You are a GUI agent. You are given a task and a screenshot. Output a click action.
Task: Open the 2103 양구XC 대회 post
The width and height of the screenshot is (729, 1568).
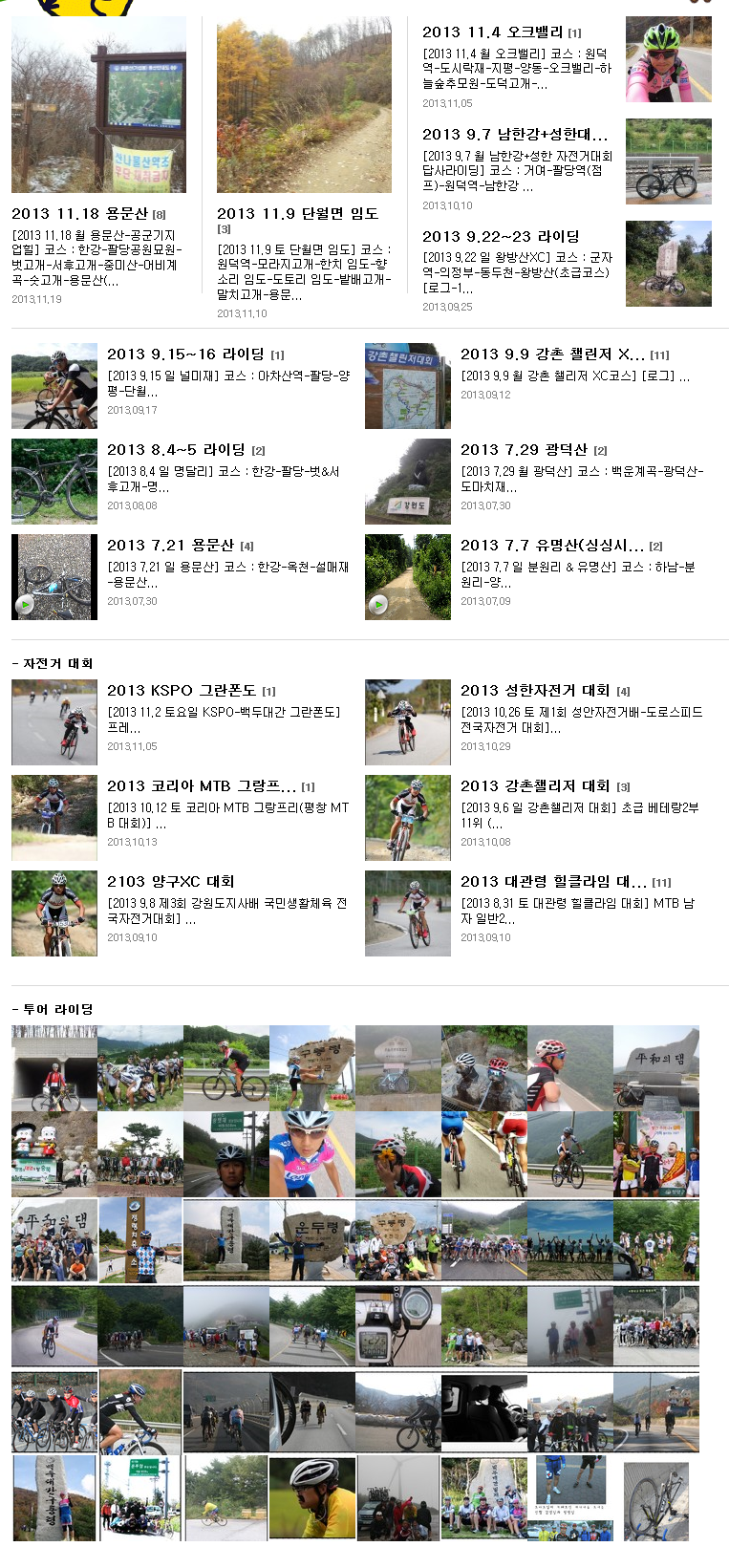pos(170,882)
